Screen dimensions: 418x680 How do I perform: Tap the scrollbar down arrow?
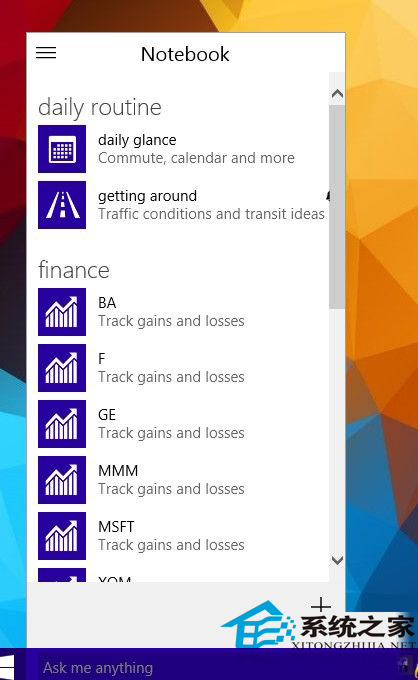(337, 560)
